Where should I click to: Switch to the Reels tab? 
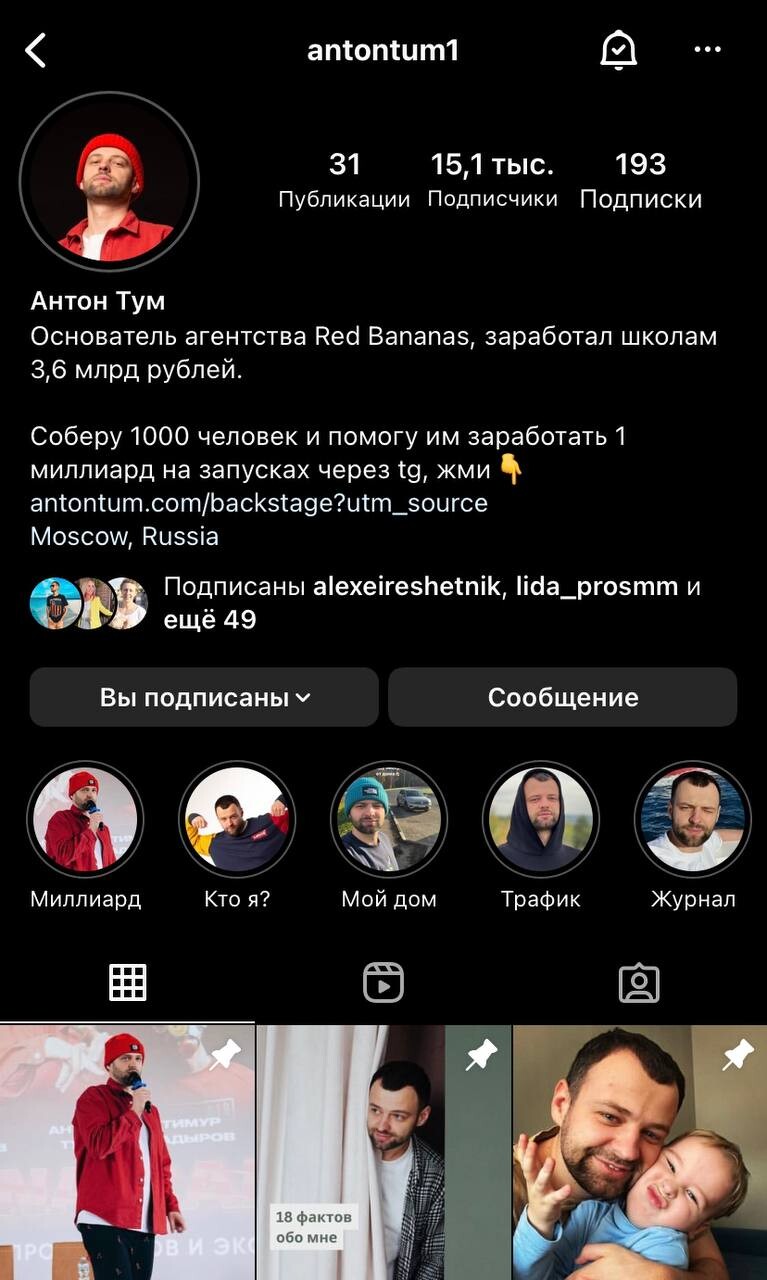coord(383,983)
